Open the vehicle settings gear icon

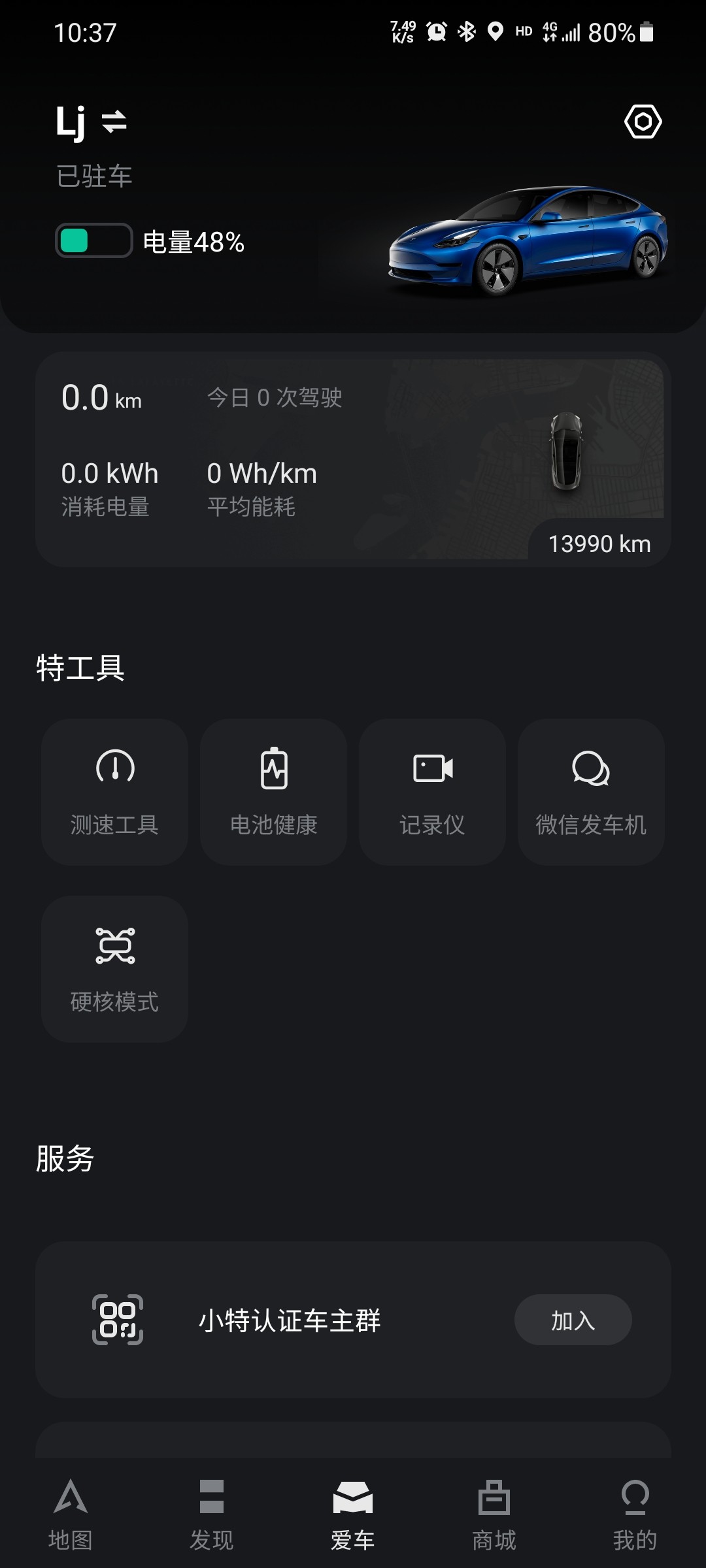644,121
